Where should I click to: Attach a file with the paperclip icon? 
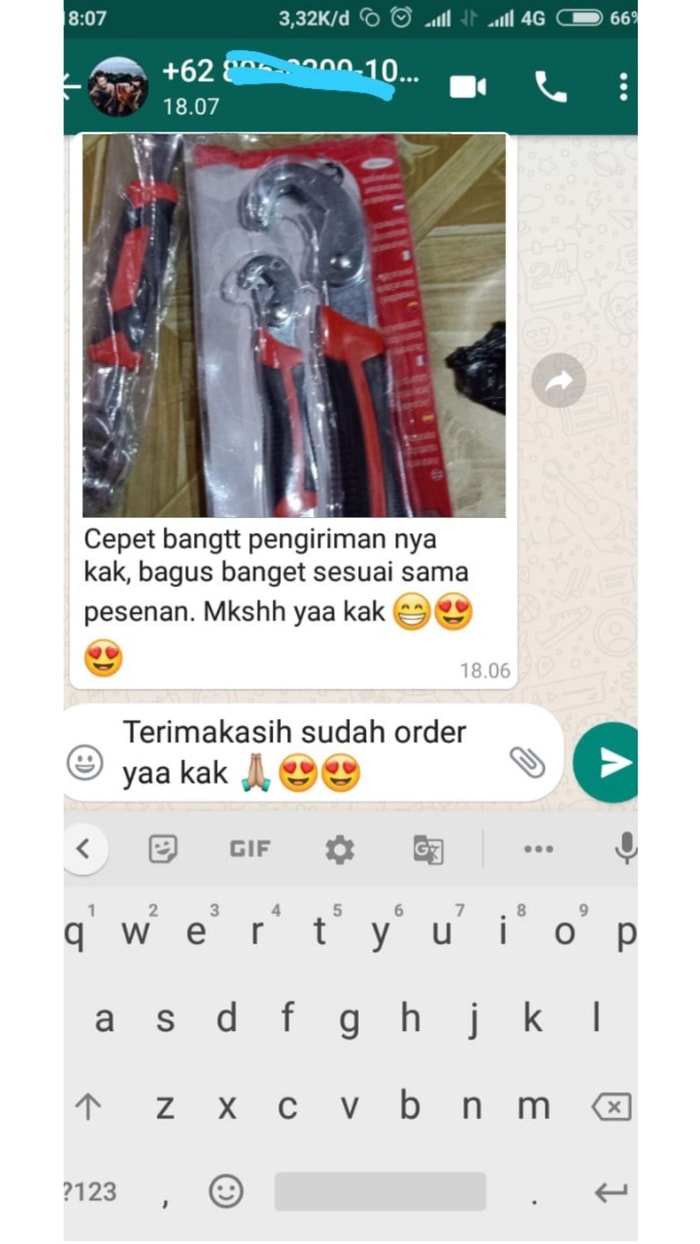pos(527,762)
